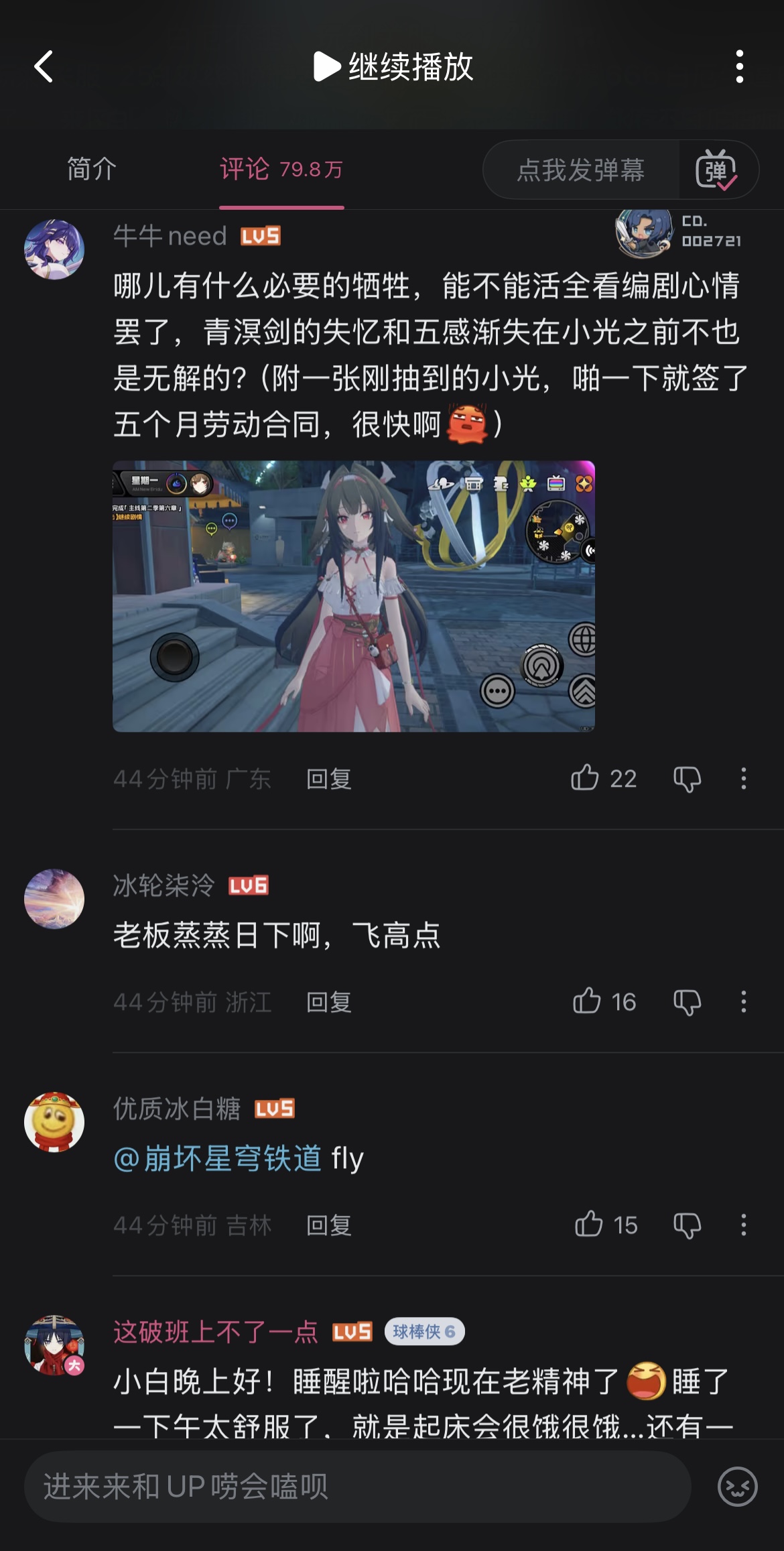The width and height of the screenshot is (784, 1551).
Task: Select the 评论 tab
Action: tap(281, 169)
